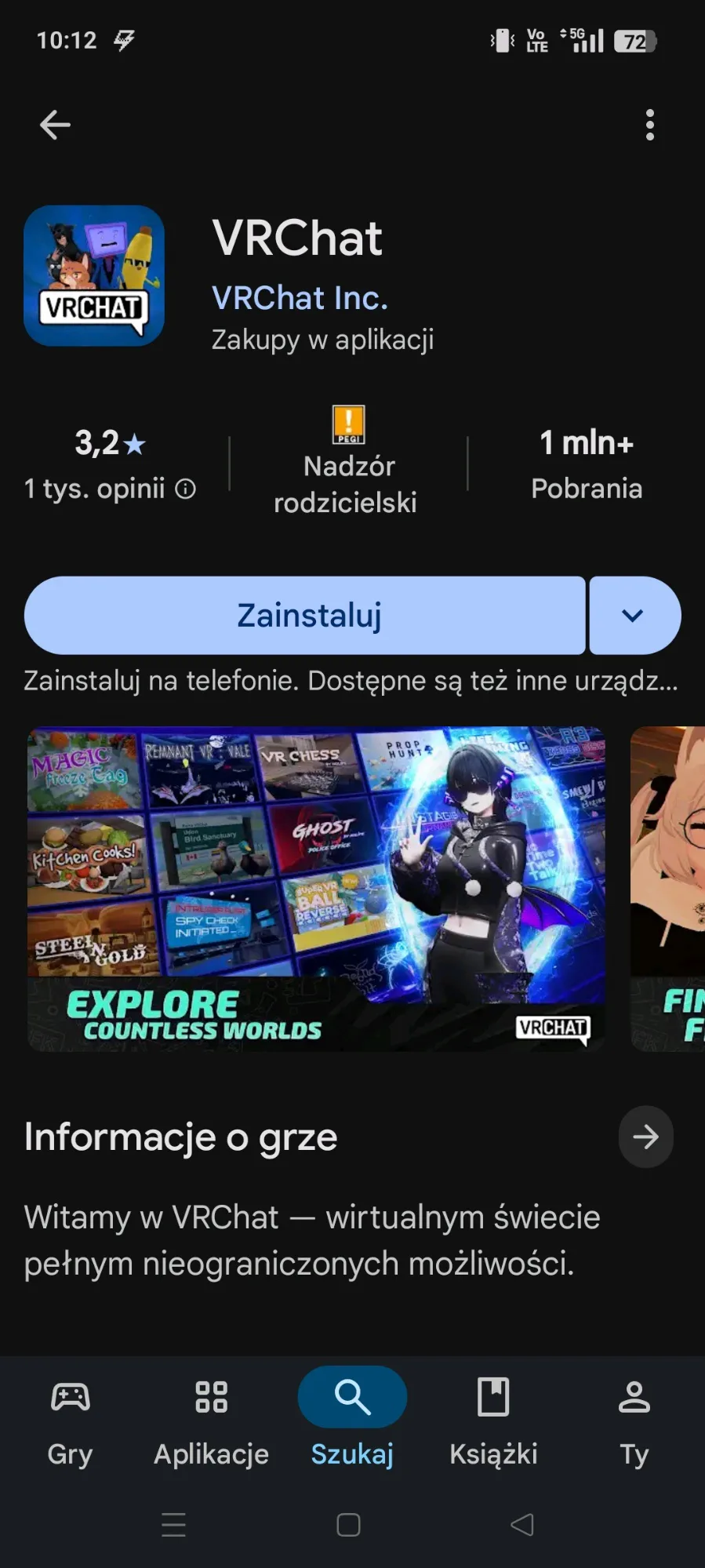Switch to the Gry tab

71,1420
